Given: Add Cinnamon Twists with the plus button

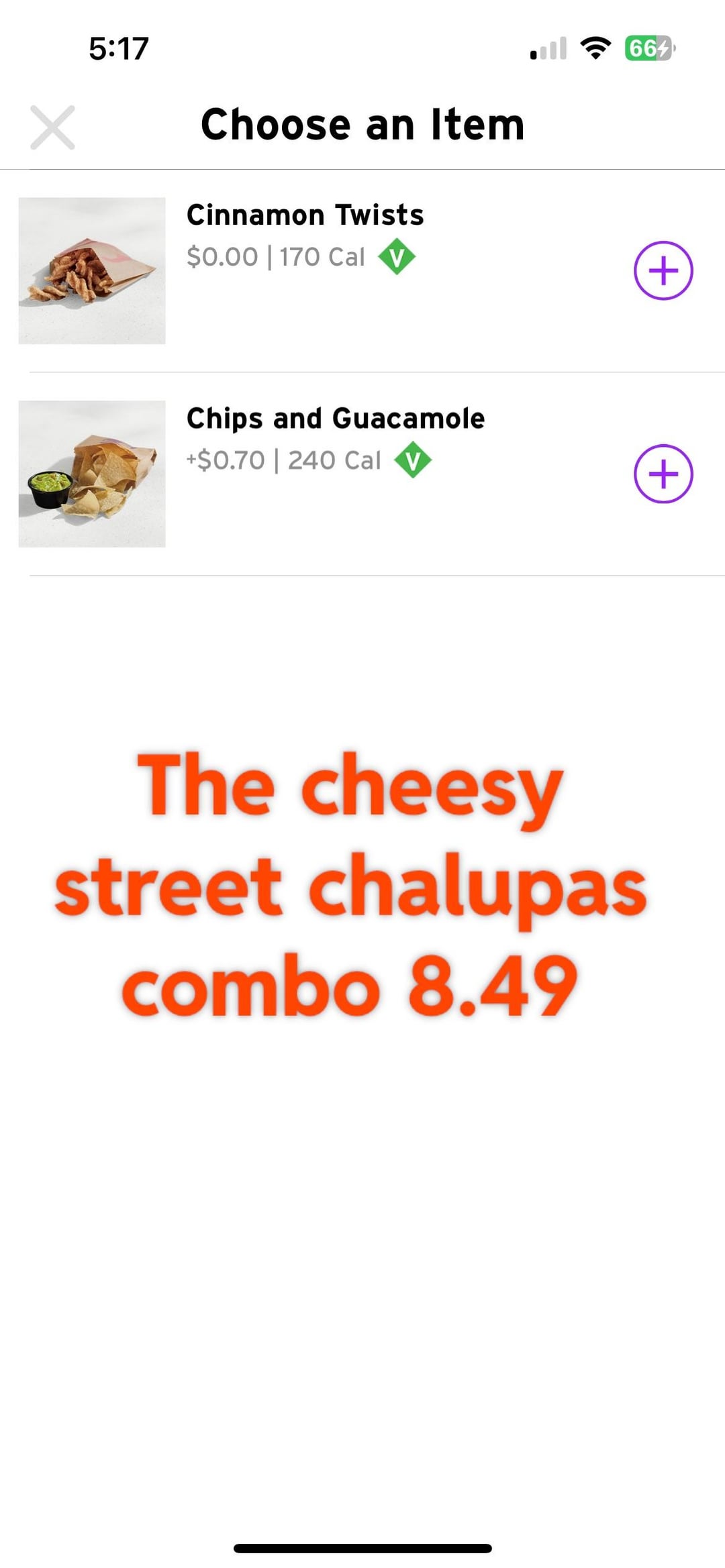Looking at the screenshot, I should pyautogui.click(x=663, y=270).
